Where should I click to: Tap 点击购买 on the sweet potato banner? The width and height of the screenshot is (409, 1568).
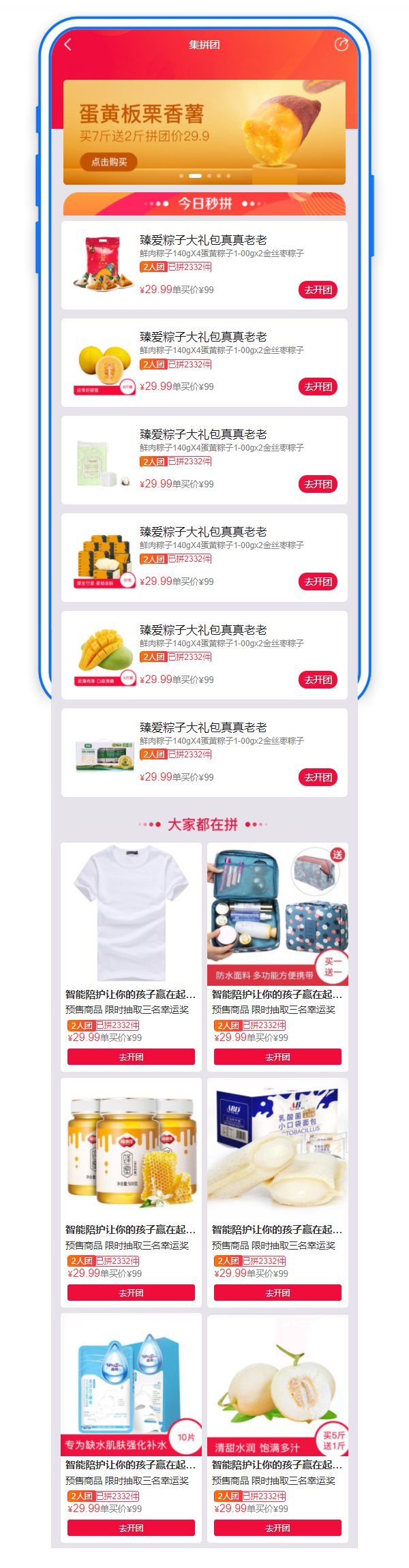109,162
